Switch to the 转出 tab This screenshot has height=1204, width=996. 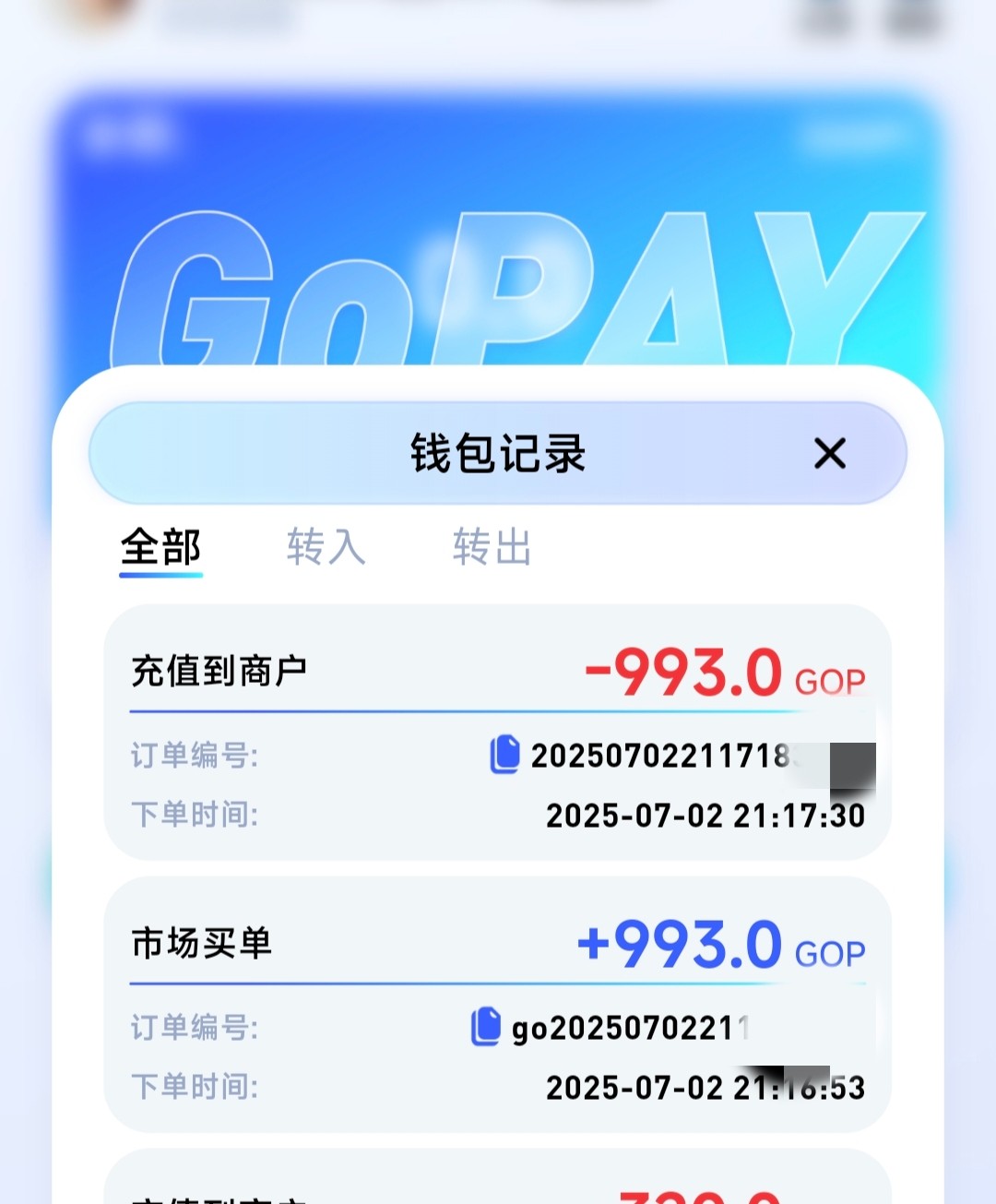[492, 549]
